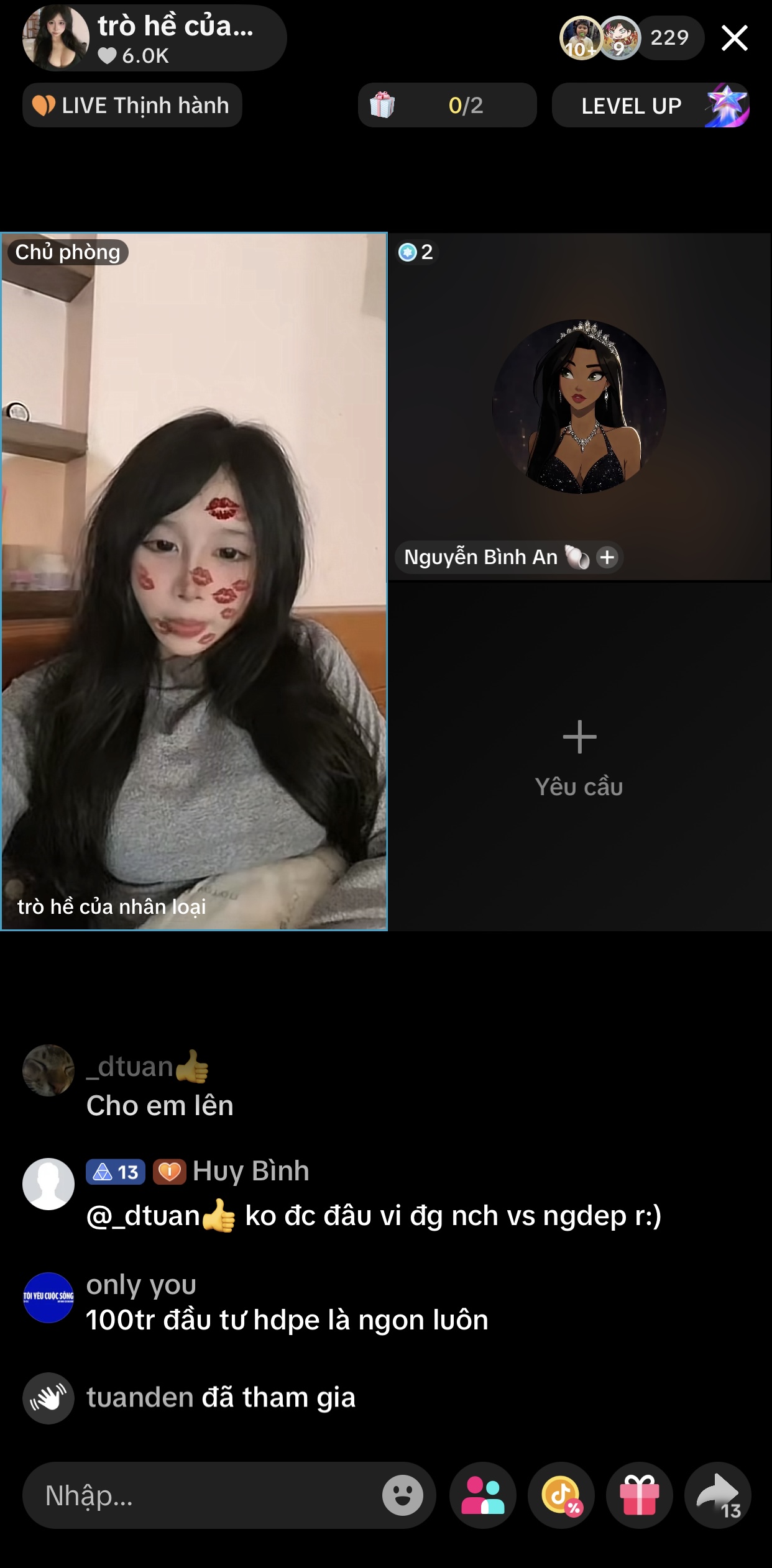Request to join via Yêu cầu slot
The image size is (772, 1568).
[x=579, y=757]
